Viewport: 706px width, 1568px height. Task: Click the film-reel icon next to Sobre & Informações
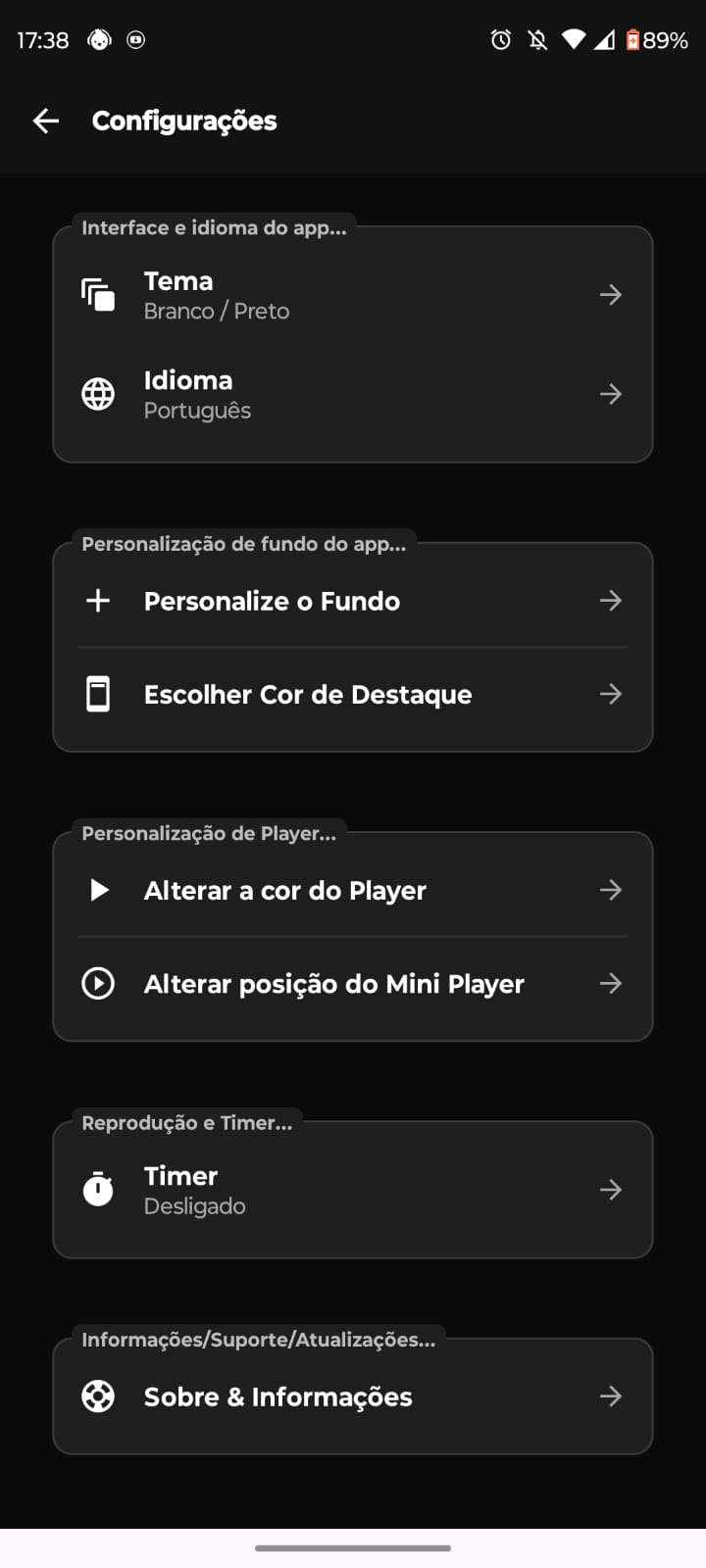pos(97,1396)
